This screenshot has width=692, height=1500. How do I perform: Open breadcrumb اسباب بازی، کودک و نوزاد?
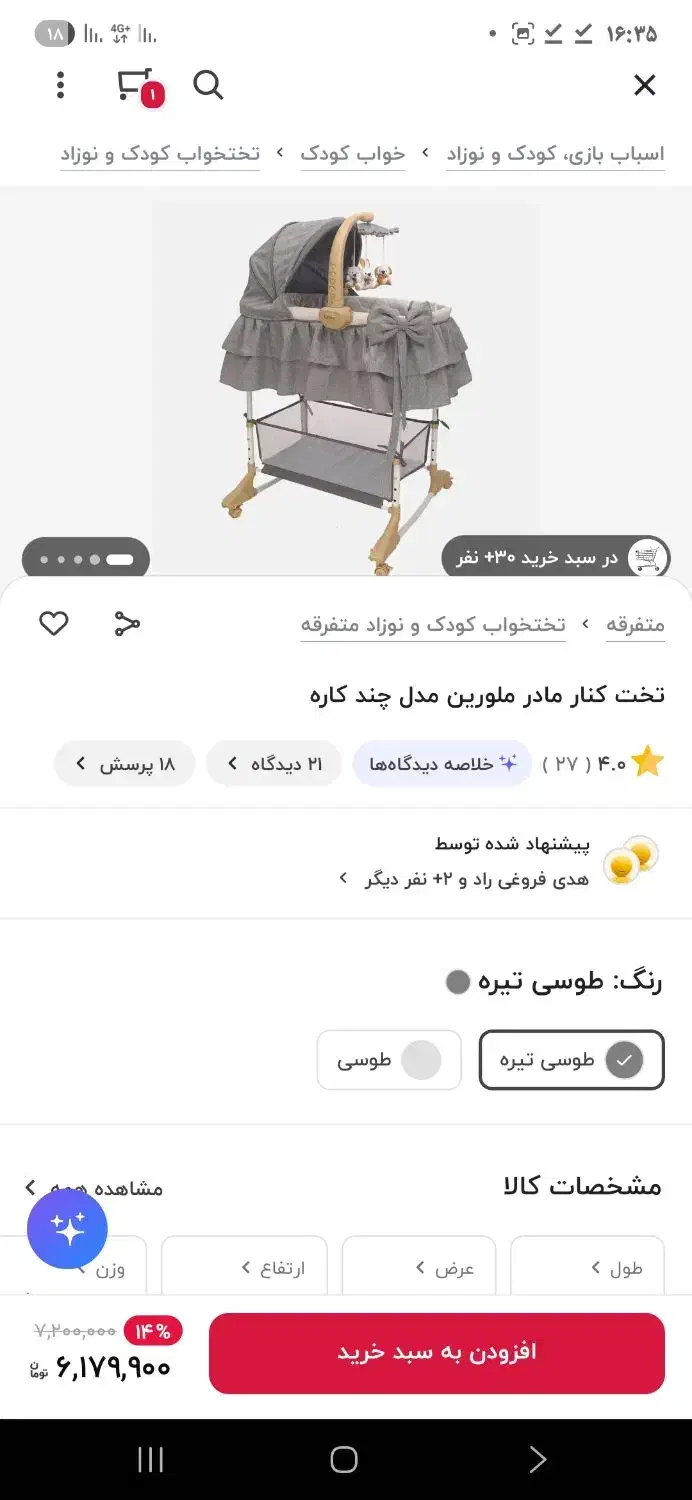tap(555, 154)
